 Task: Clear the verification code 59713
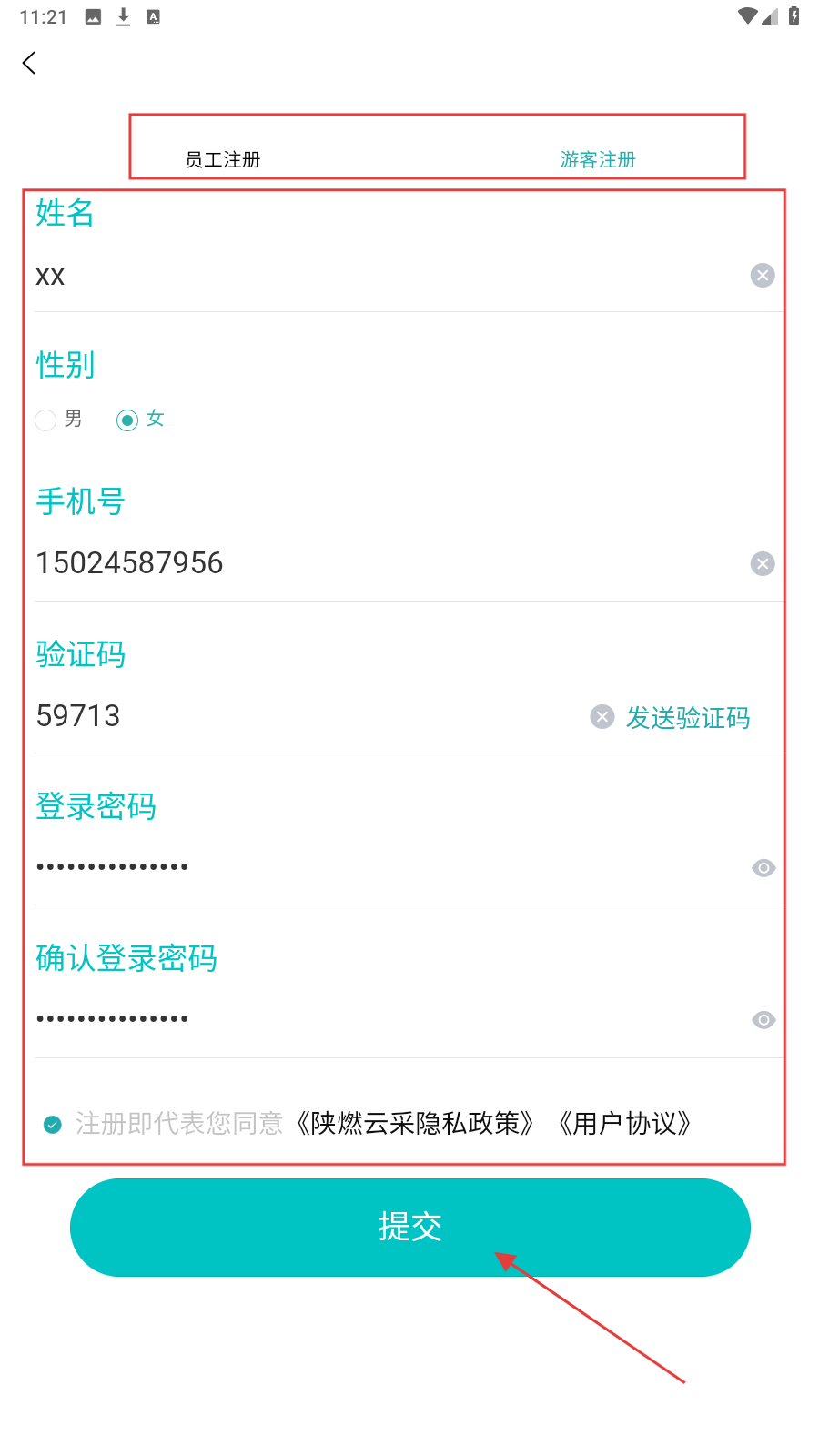coord(602,717)
